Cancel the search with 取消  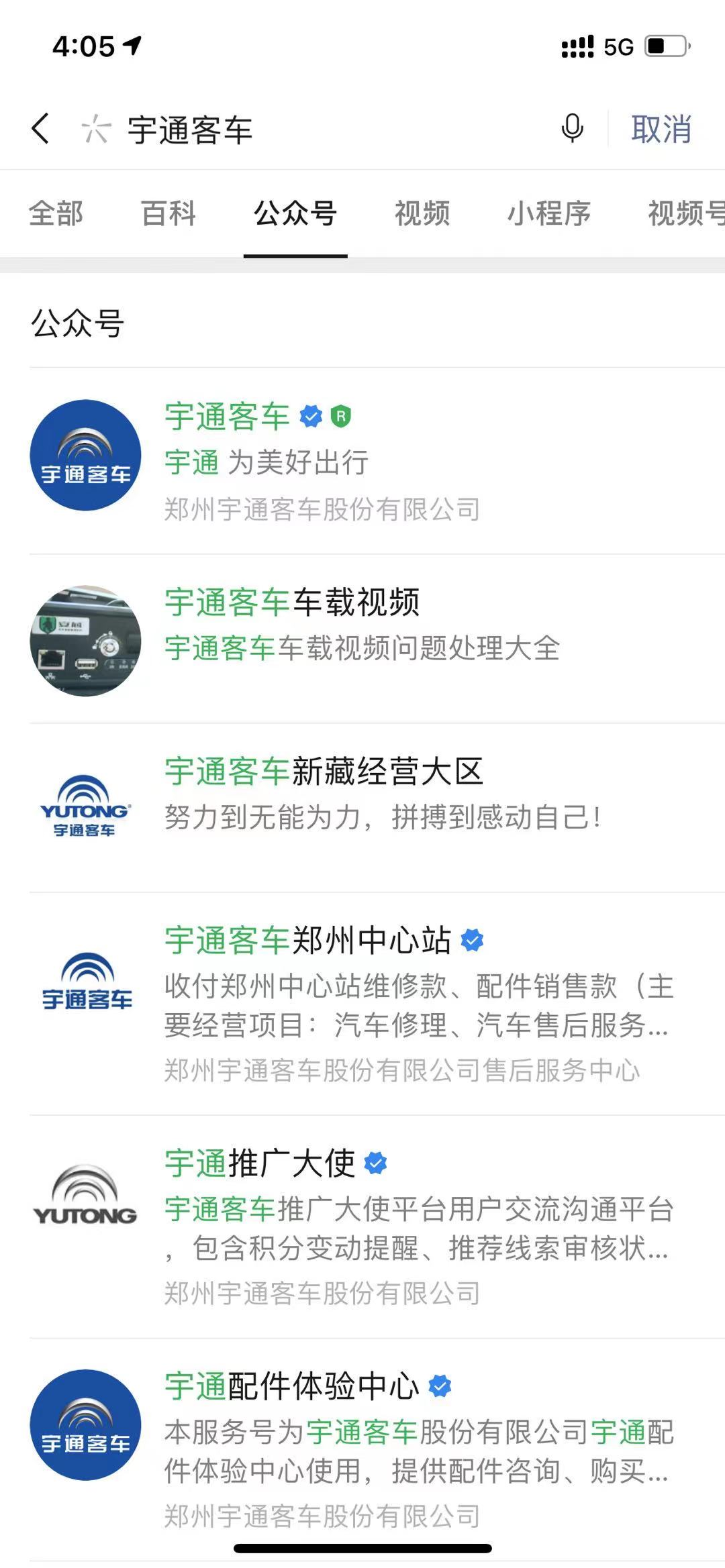pyautogui.click(x=661, y=129)
